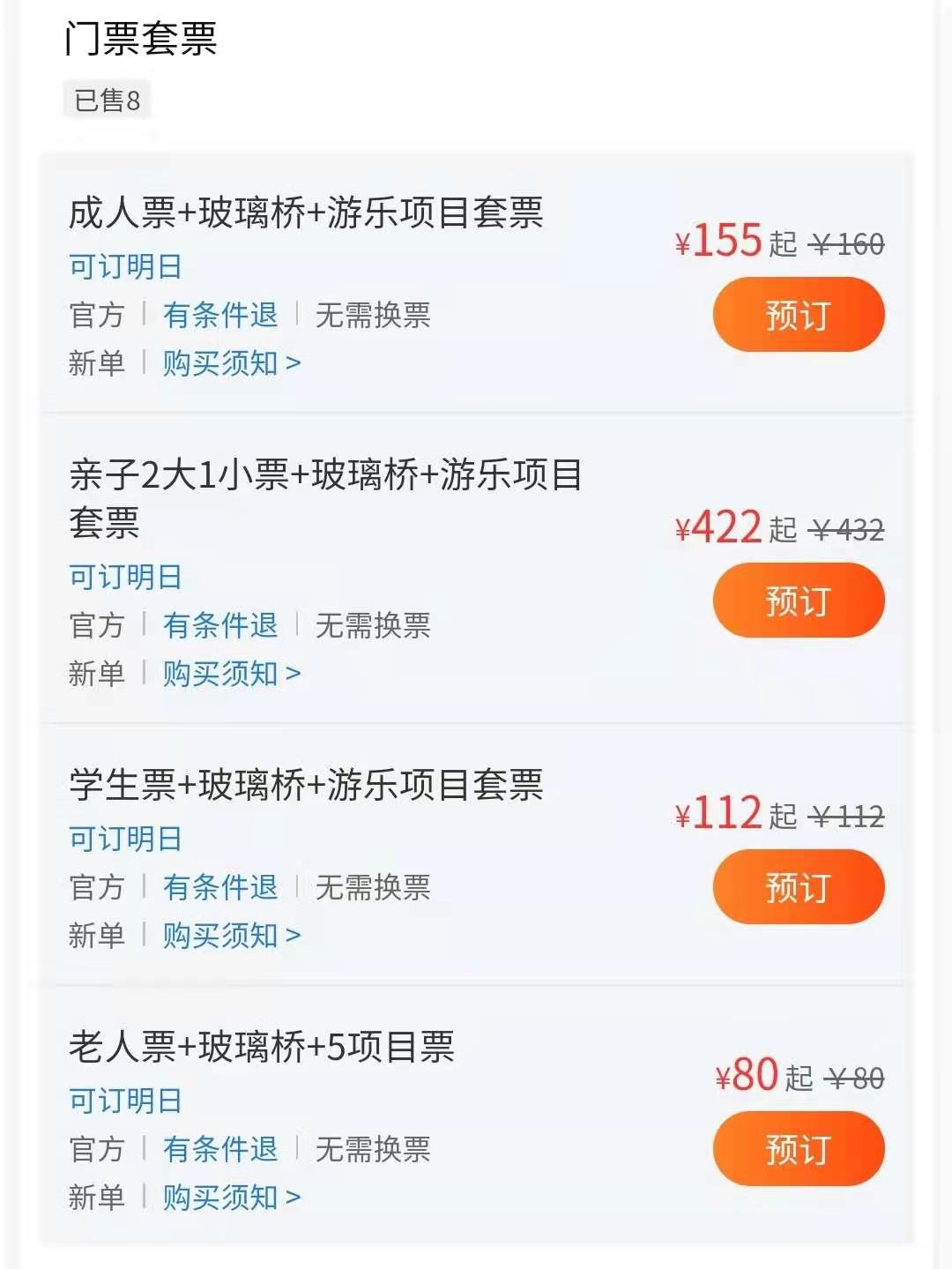This screenshot has width=952, height=1269.
Task: Open 购买须知 under the 学生票 package
Action: click(x=231, y=935)
